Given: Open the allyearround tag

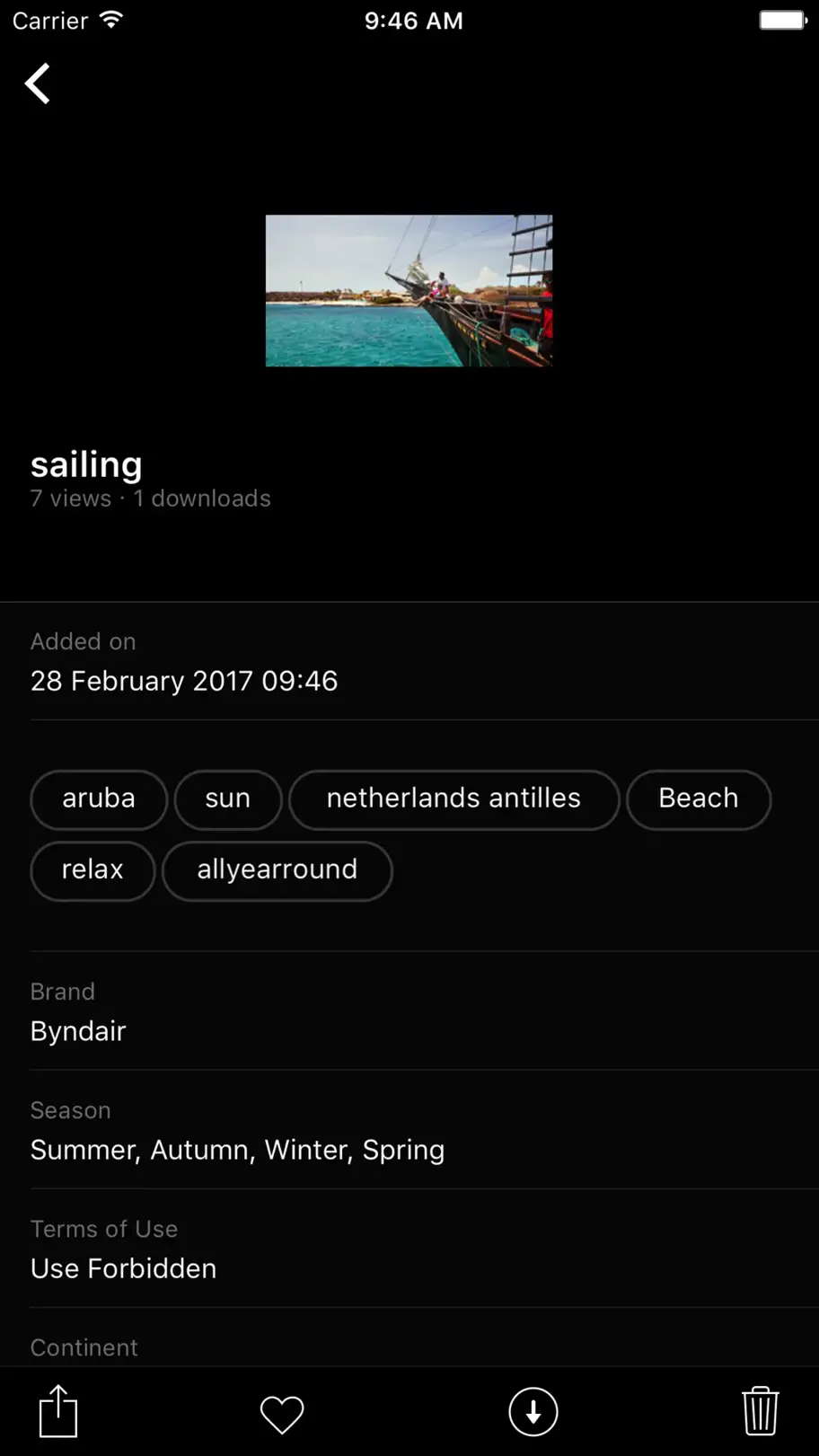Looking at the screenshot, I should pyautogui.click(x=277, y=869).
